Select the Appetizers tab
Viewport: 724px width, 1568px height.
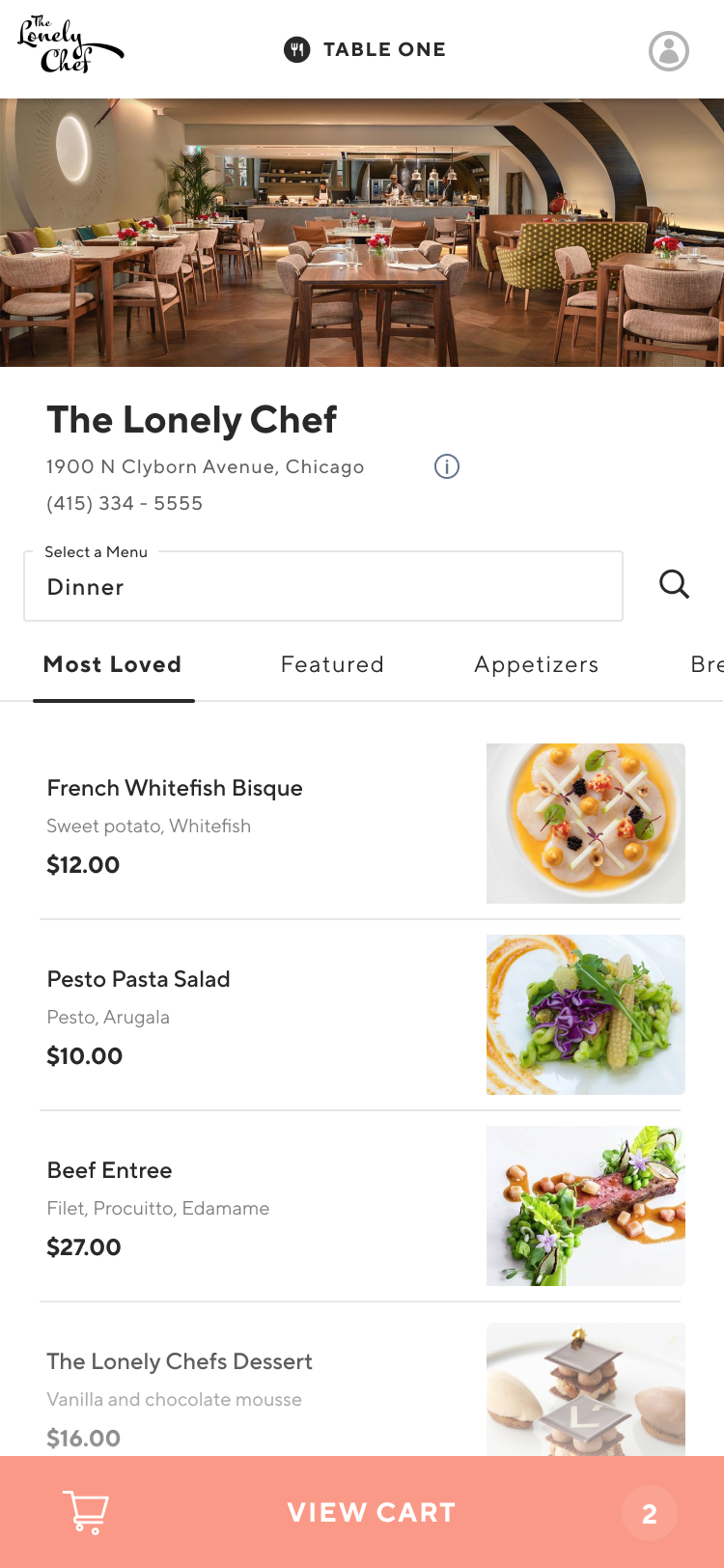(x=537, y=664)
